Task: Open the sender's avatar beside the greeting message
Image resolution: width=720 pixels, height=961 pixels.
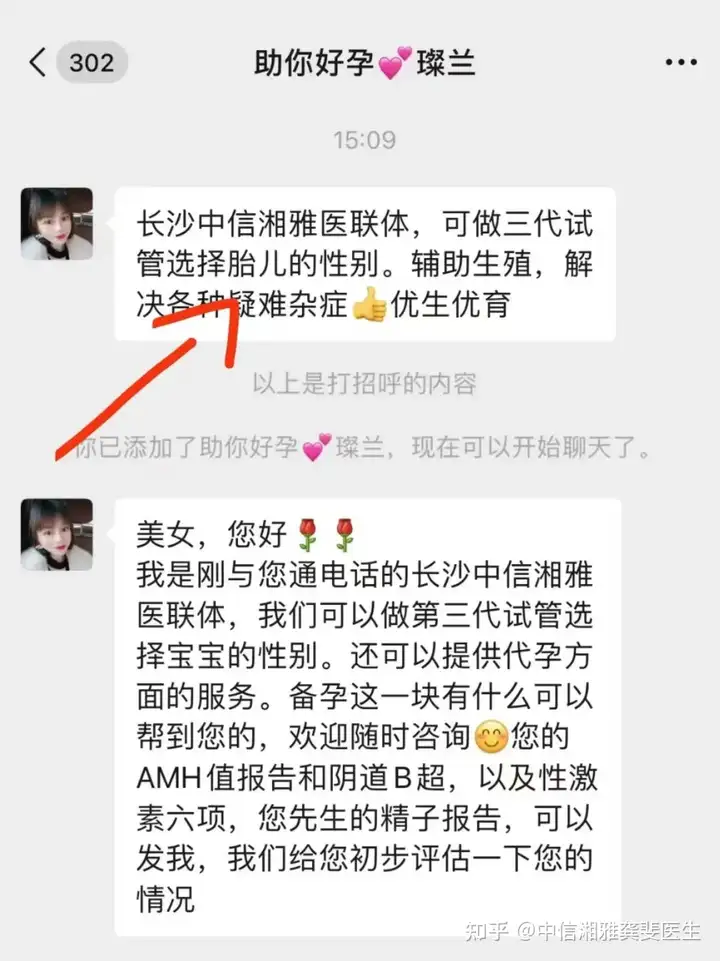Action: coord(57,224)
